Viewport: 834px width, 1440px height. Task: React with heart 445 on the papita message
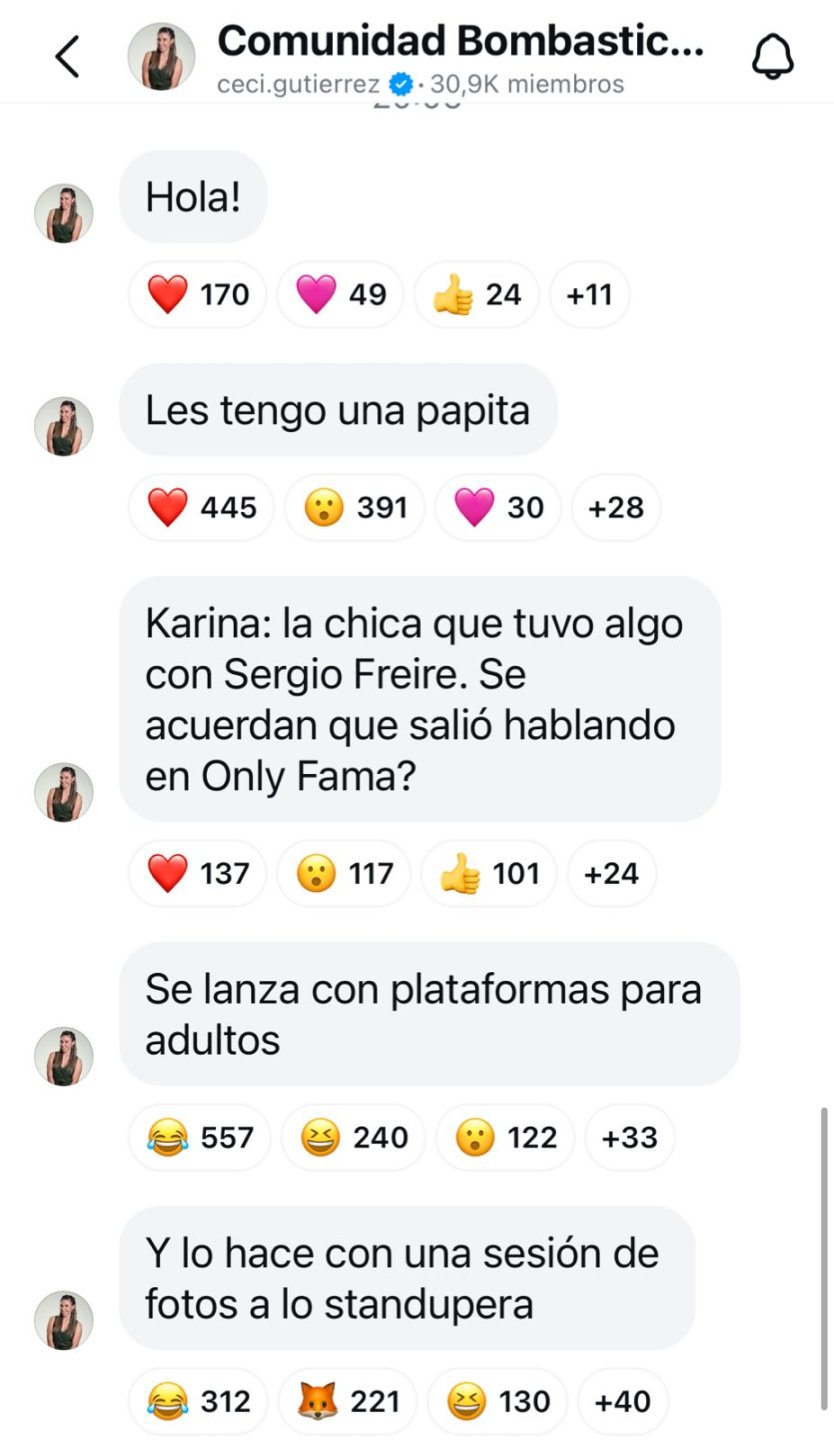point(202,507)
